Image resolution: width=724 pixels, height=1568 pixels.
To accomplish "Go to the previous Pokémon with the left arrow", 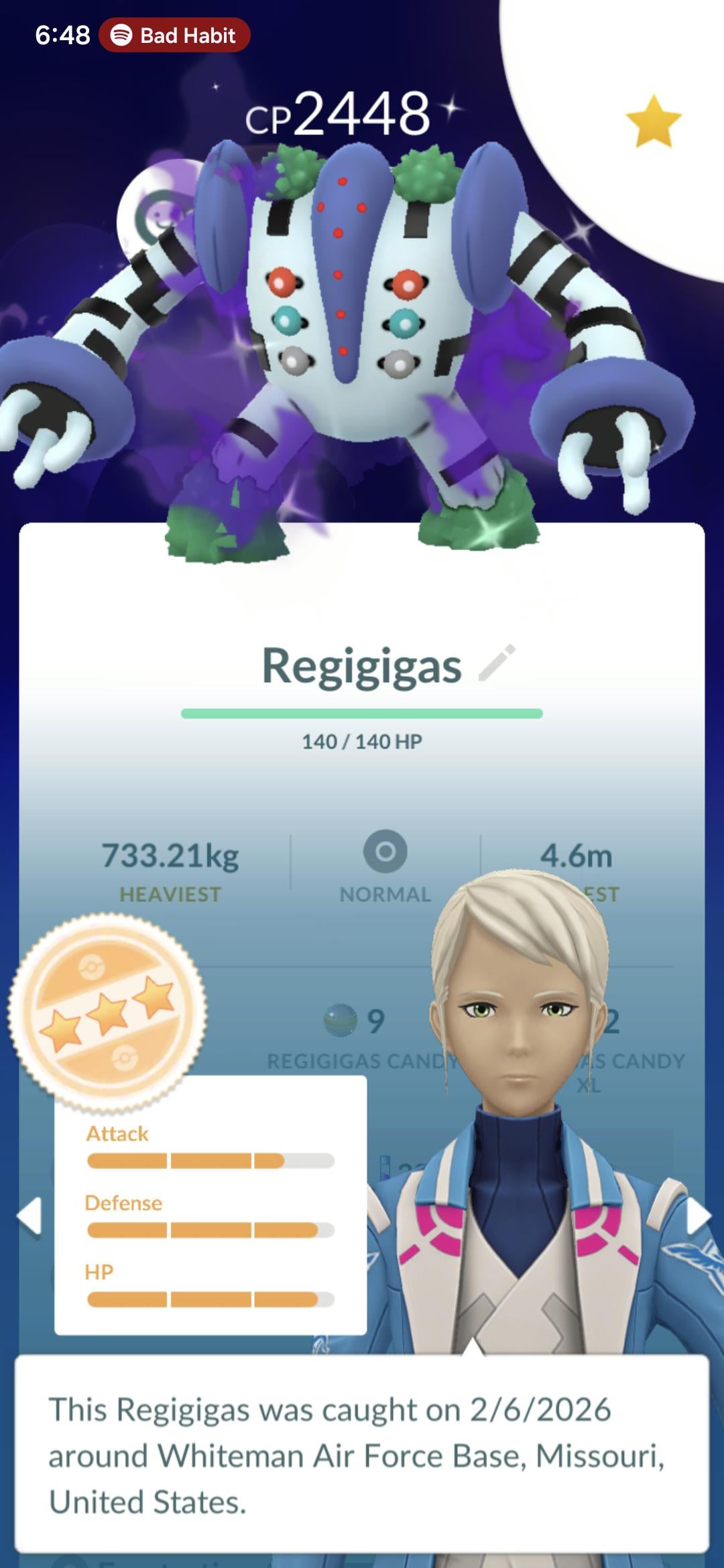I will [x=29, y=1216].
